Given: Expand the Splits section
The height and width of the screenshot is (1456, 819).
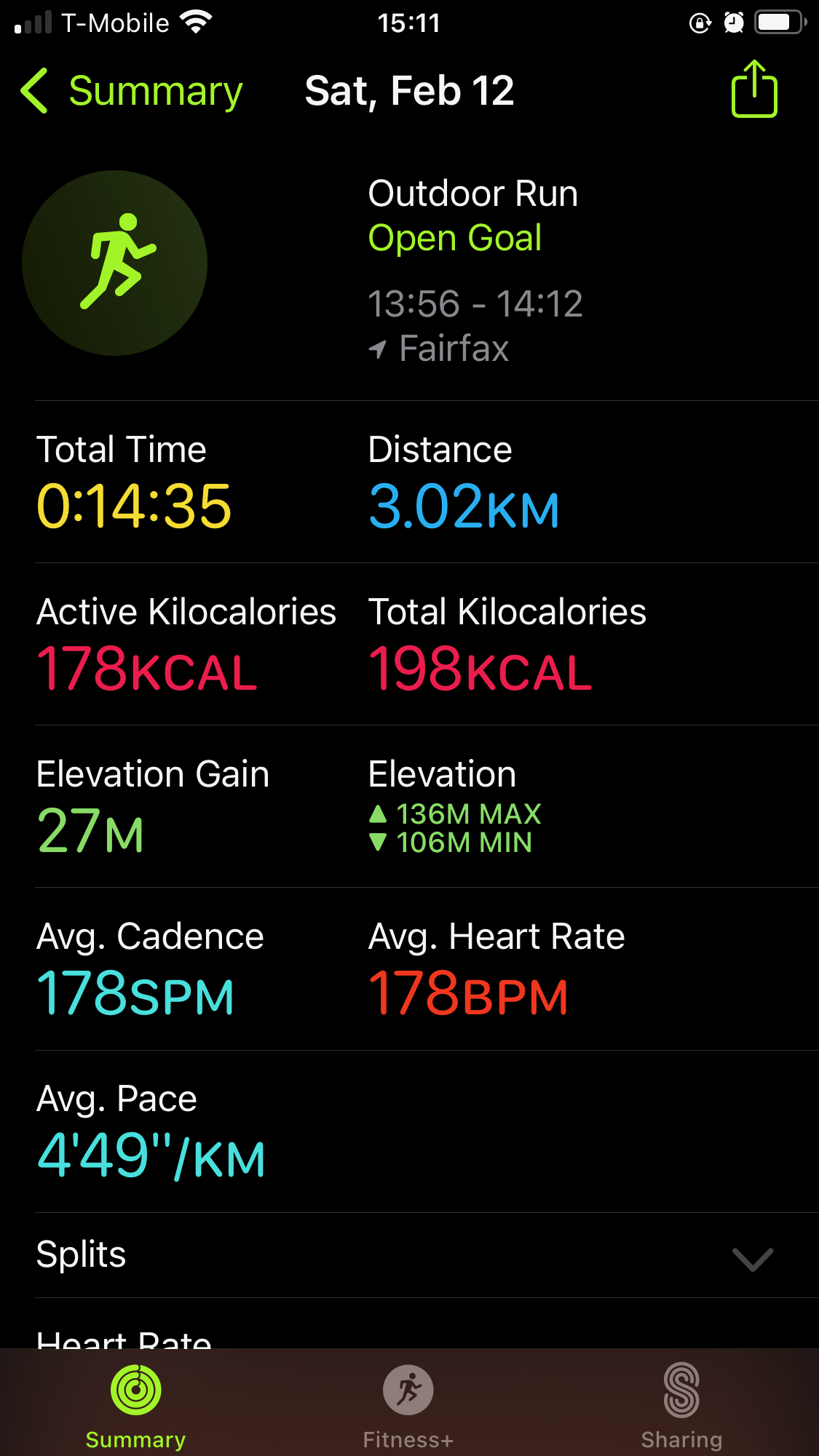Looking at the screenshot, I should (x=427, y=1255).
